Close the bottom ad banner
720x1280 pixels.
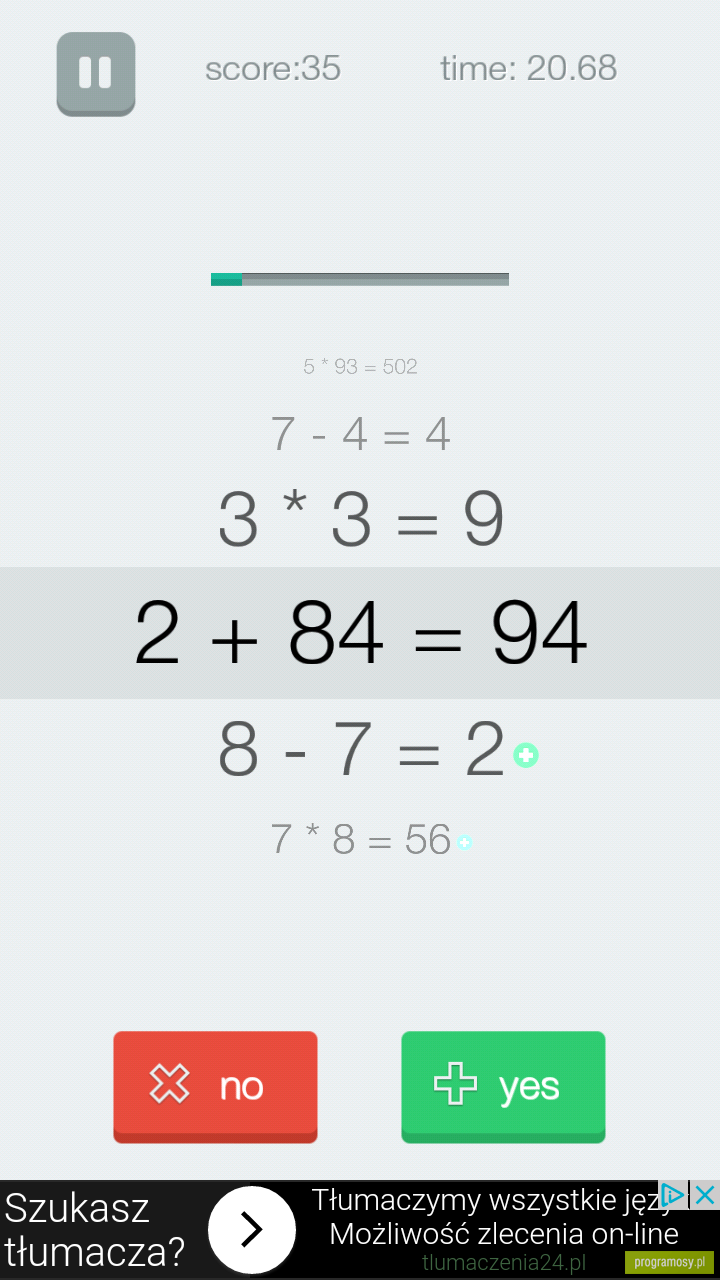click(x=705, y=1195)
